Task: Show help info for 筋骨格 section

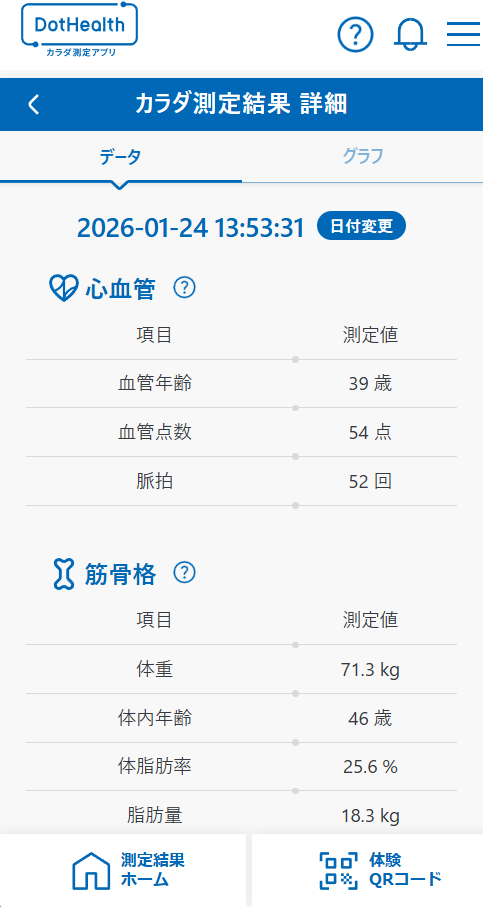Action: click(x=185, y=573)
